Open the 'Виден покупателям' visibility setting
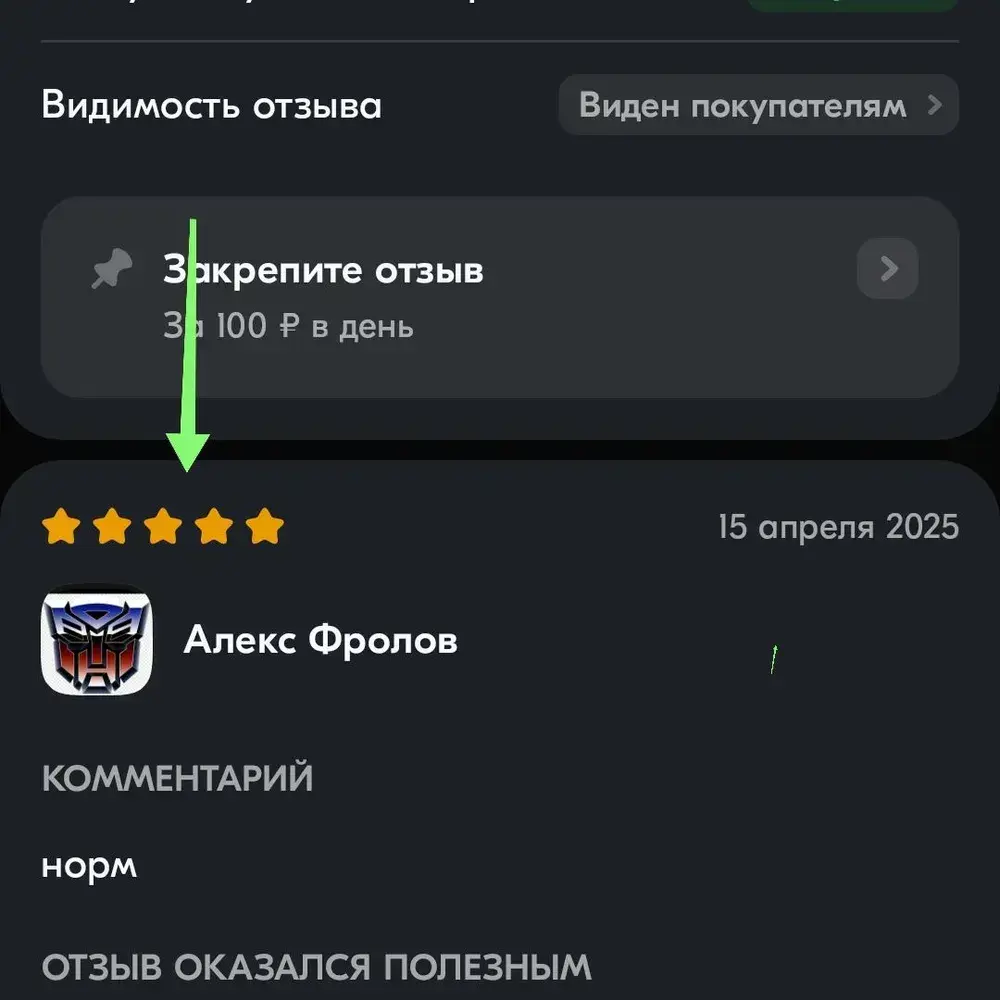1000x1000 pixels. click(758, 105)
